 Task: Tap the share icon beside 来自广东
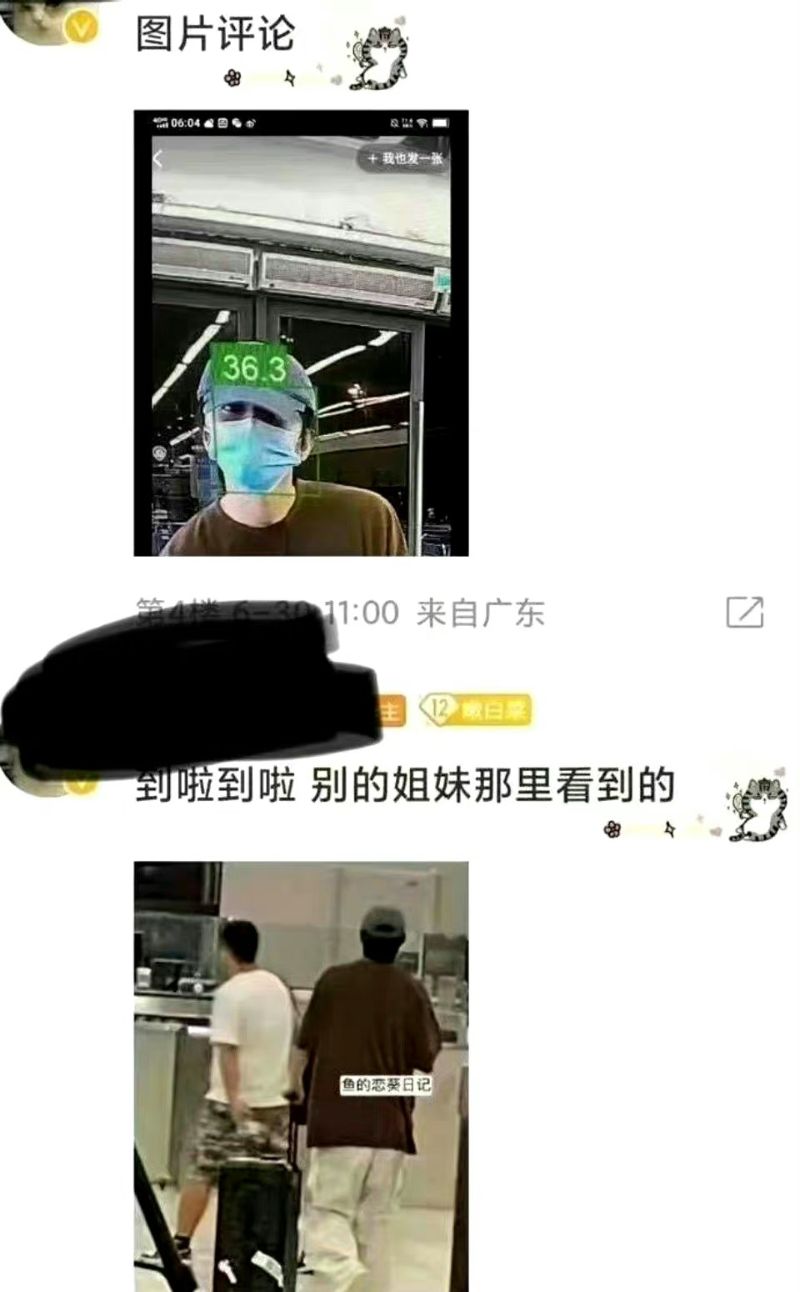(744, 612)
